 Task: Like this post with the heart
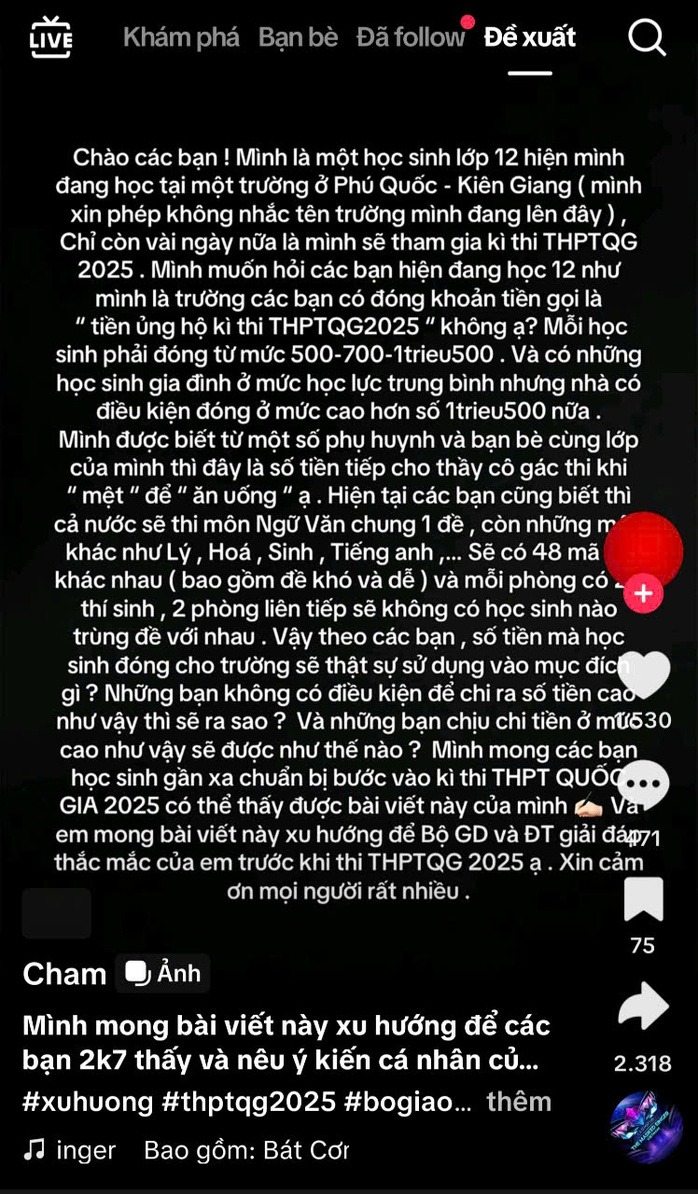pyautogui.click(x=643, y=674)
